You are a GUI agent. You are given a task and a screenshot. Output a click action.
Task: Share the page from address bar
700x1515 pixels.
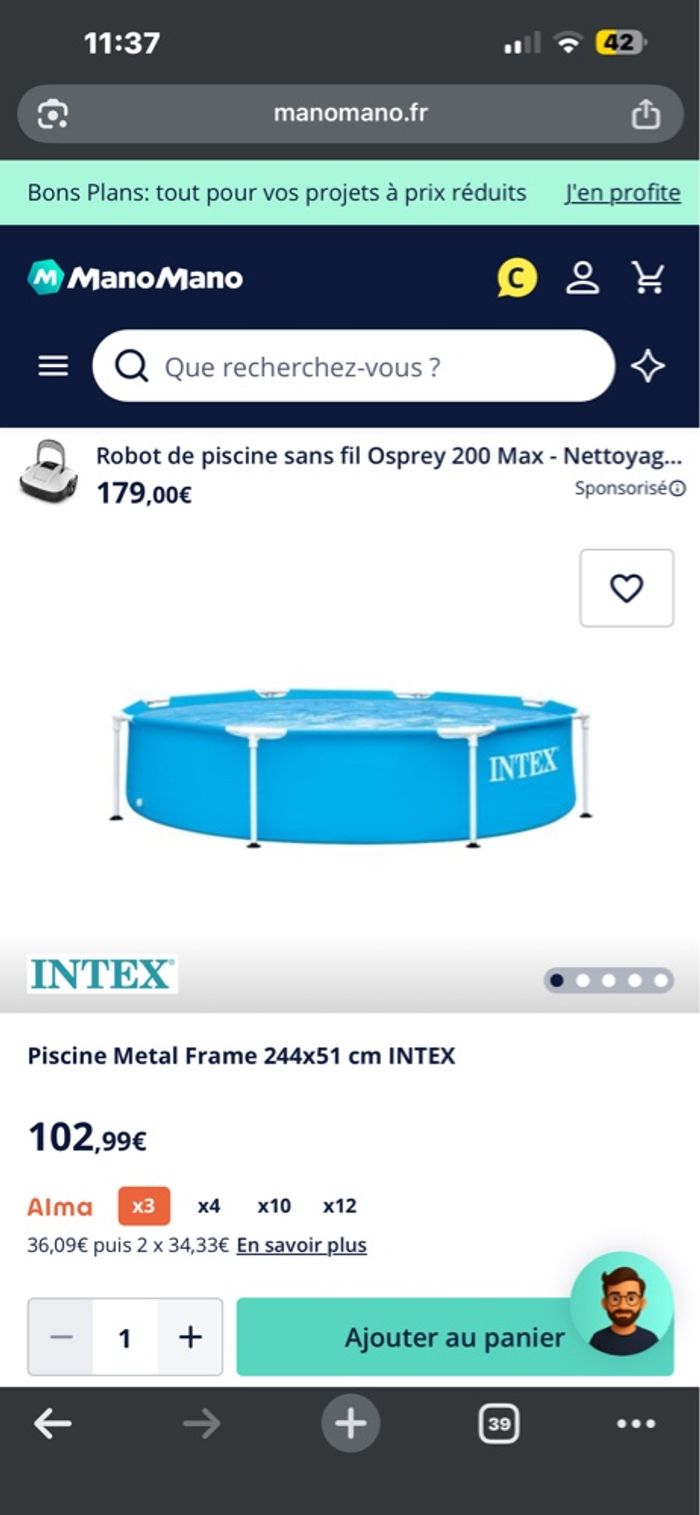click(x=646, y=114)
